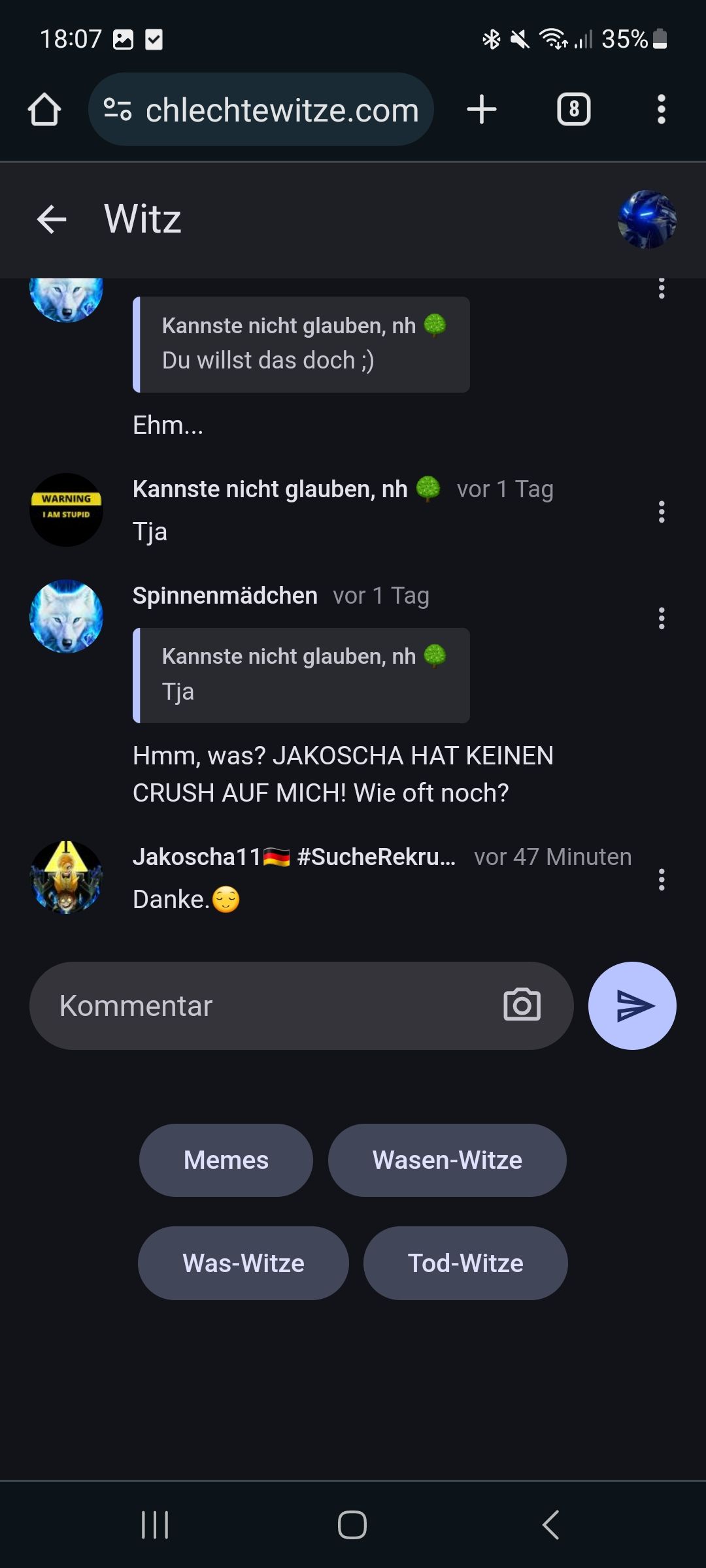Open options for Jakoscha11's "Danke." comment
The height and width of the screenshot is (1568, 706).
[x=662, y=879]
